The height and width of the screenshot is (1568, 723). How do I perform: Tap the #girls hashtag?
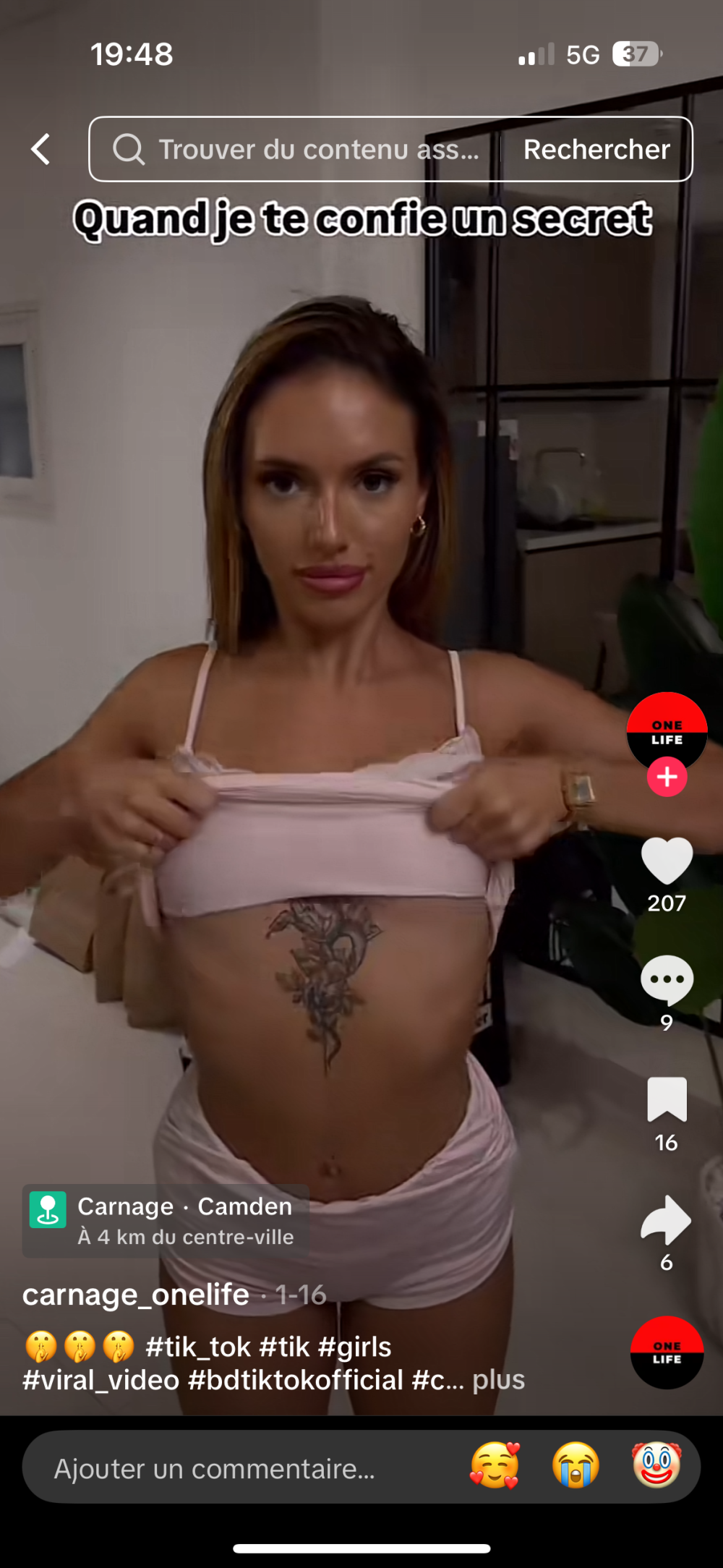[354, 1347]
